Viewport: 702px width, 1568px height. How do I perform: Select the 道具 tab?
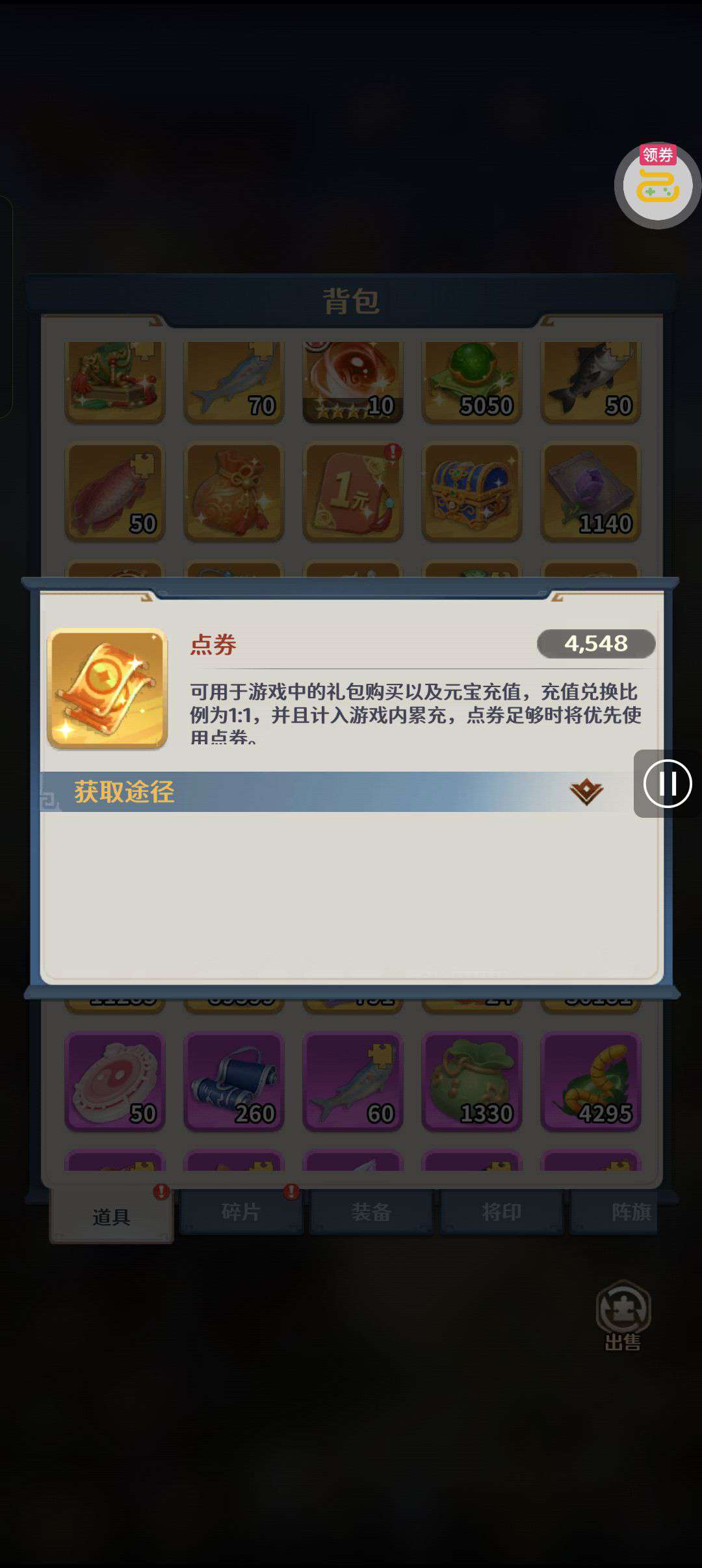click(111, 1216)
